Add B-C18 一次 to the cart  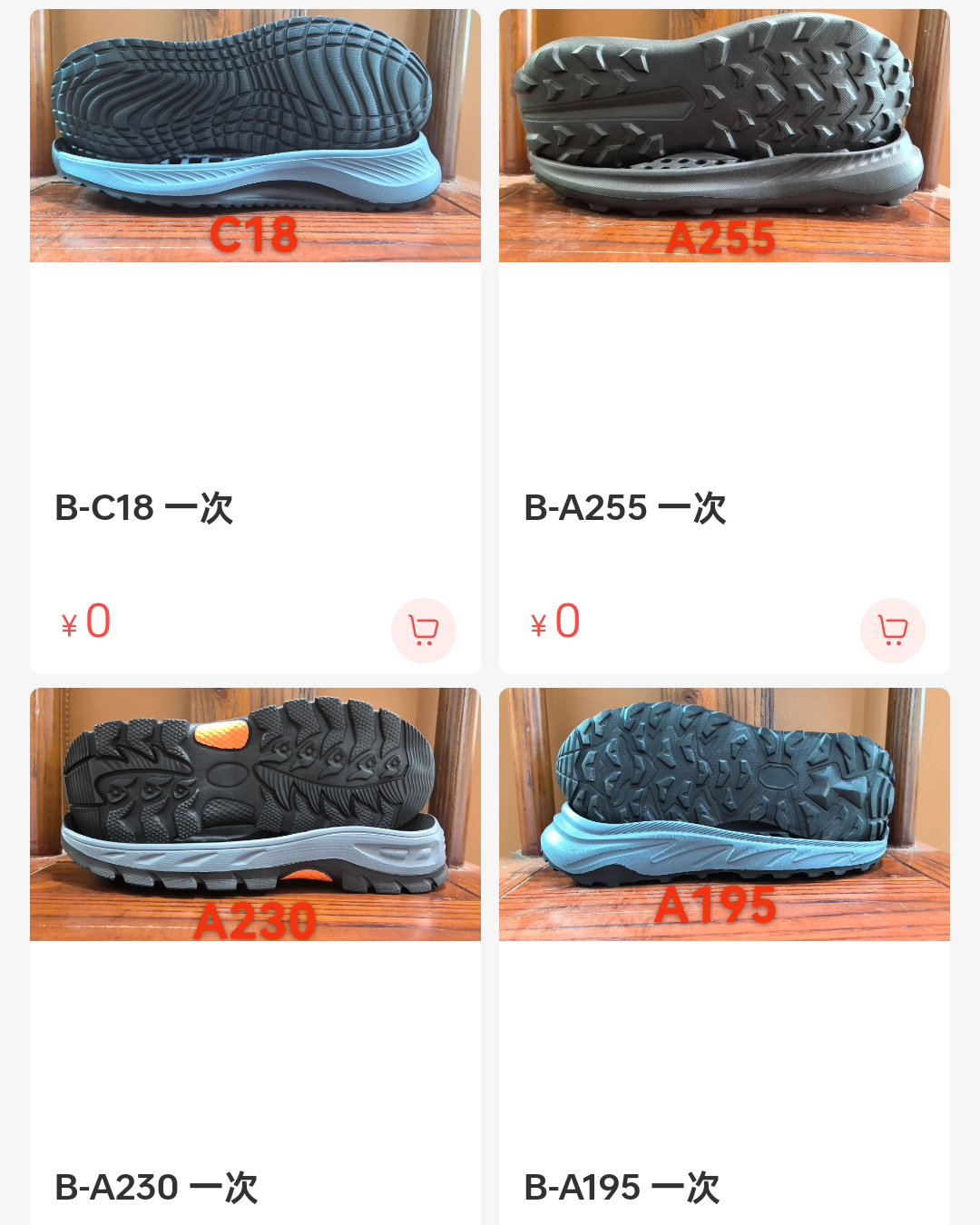click(423, 630)
